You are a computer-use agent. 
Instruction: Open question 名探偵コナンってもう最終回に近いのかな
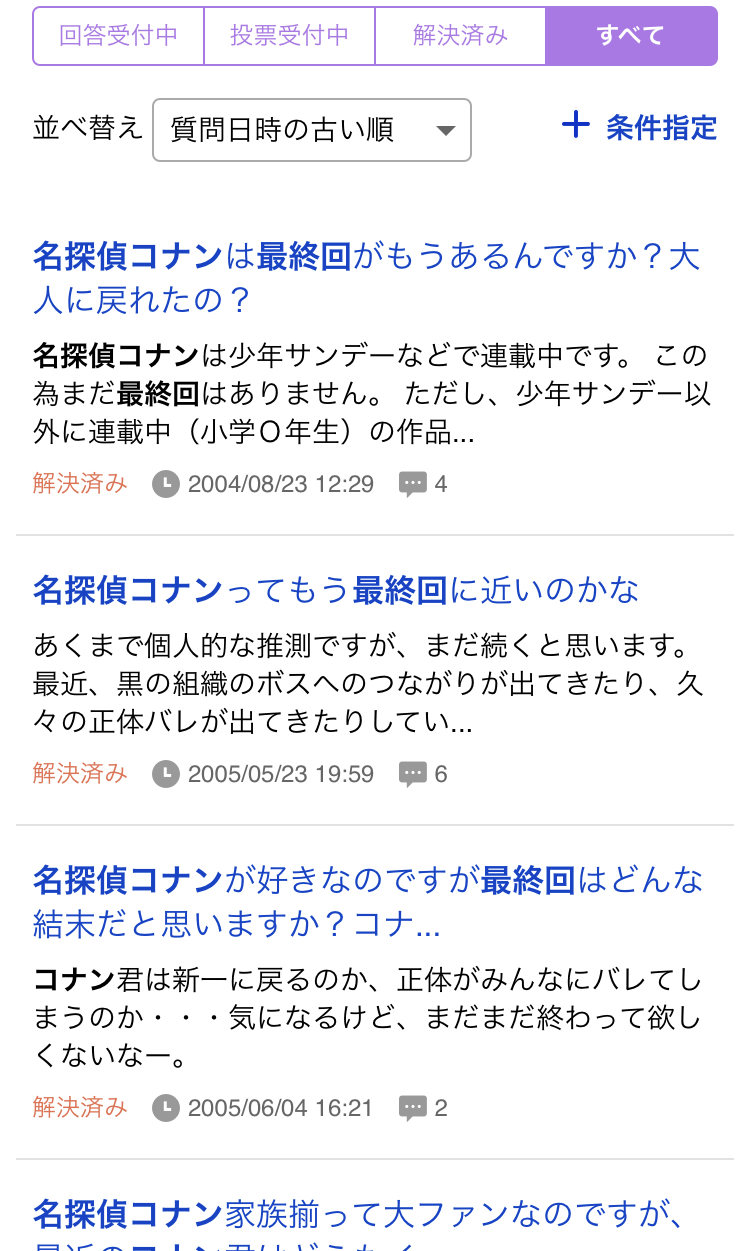336,590
